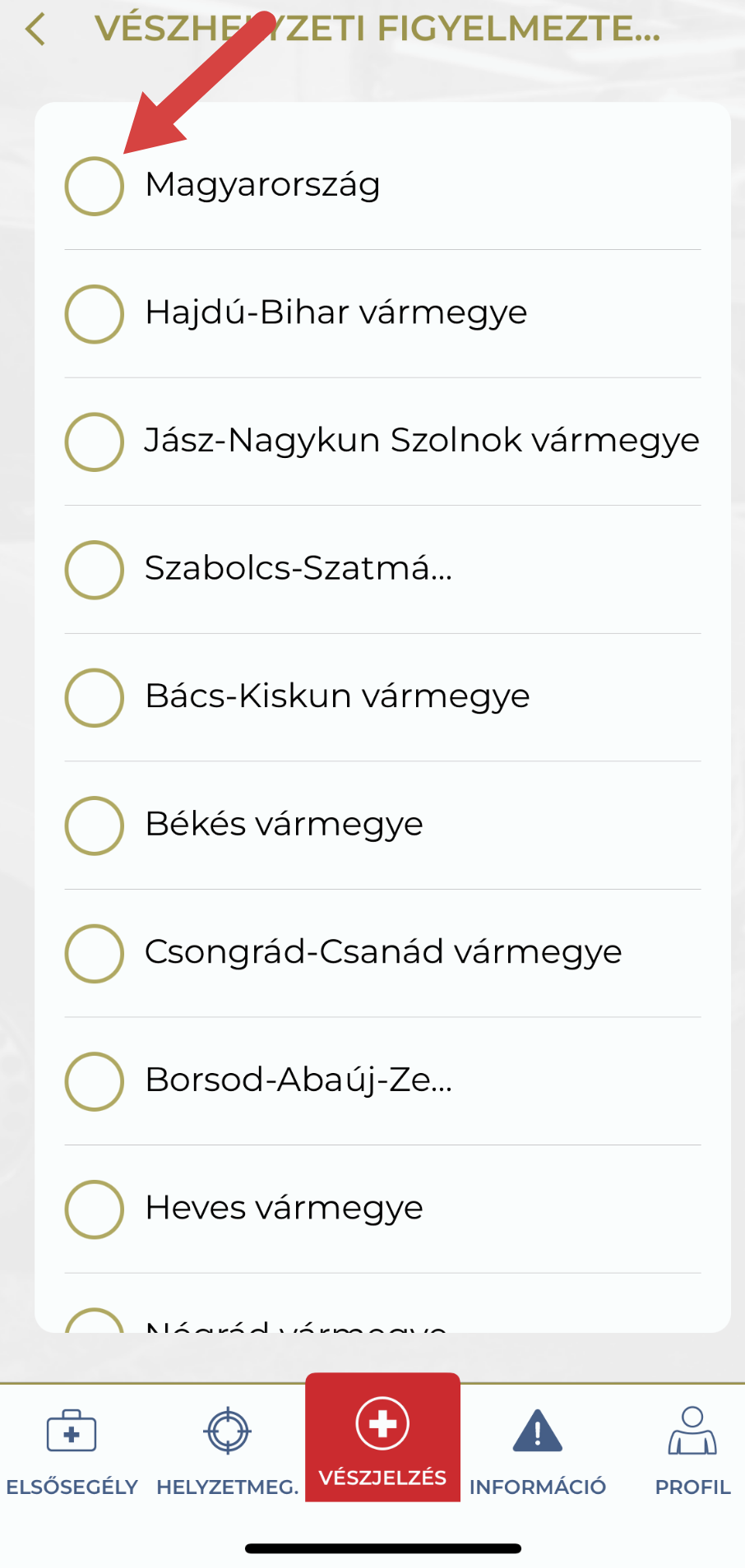Tap the red Vészjelzés tab
Viewport: 745px width, 1568px height.
pyautogui.click(x=382, y=1439)
